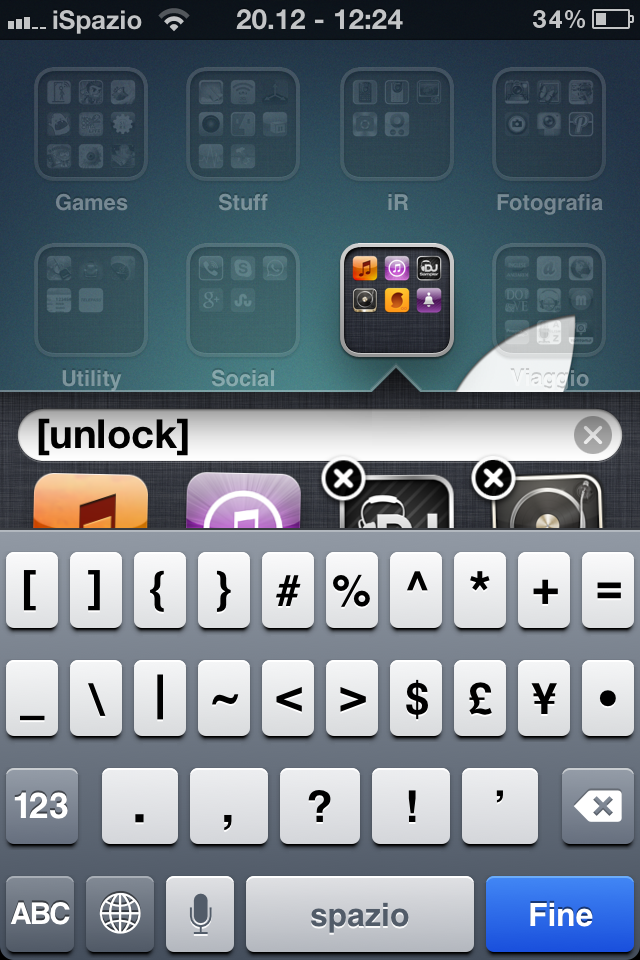Viewport: 640px width, 960px height.
Task: Open the purple iTunes app icon
Action: click(243, 503)
